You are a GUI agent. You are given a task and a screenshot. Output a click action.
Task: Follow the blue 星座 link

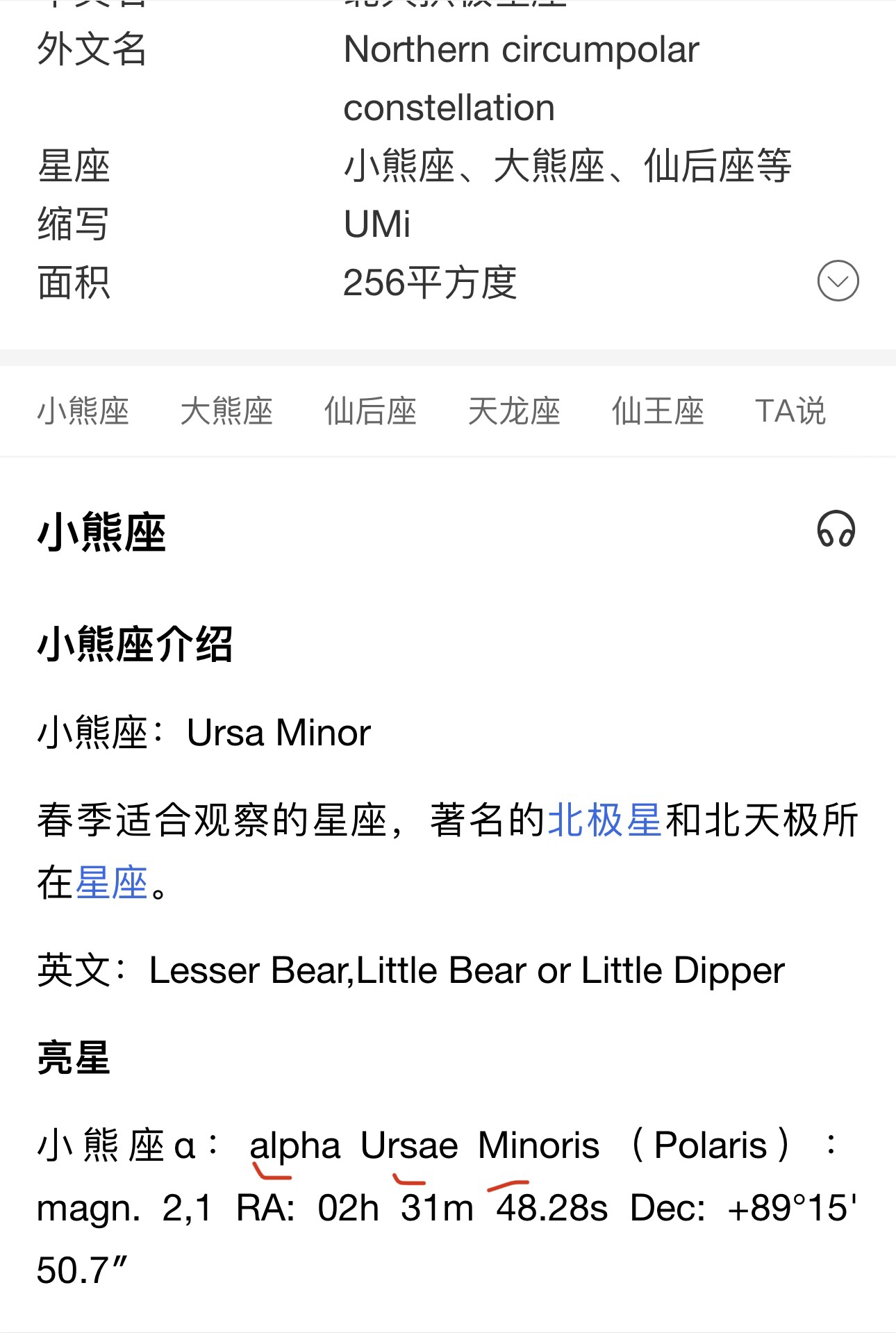click(x=111, y=883)
